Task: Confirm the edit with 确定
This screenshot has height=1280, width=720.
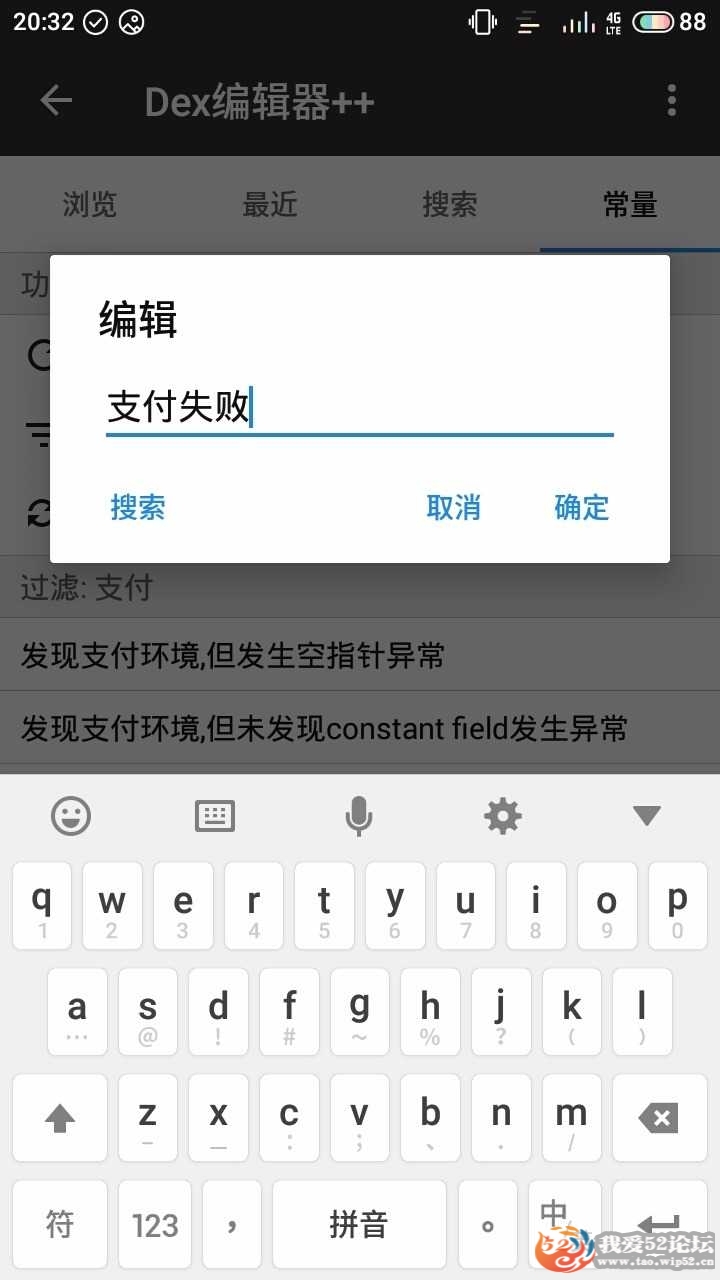Action: click(x=581, y=507)
